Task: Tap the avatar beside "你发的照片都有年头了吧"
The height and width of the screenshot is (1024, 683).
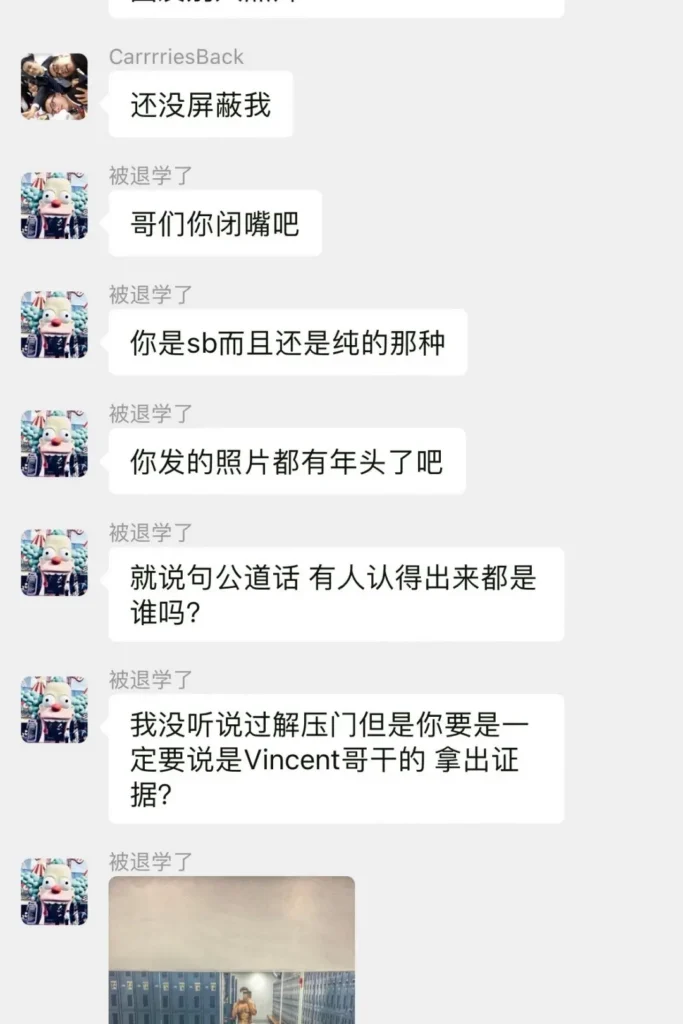Action: click(x=54, y=443)
